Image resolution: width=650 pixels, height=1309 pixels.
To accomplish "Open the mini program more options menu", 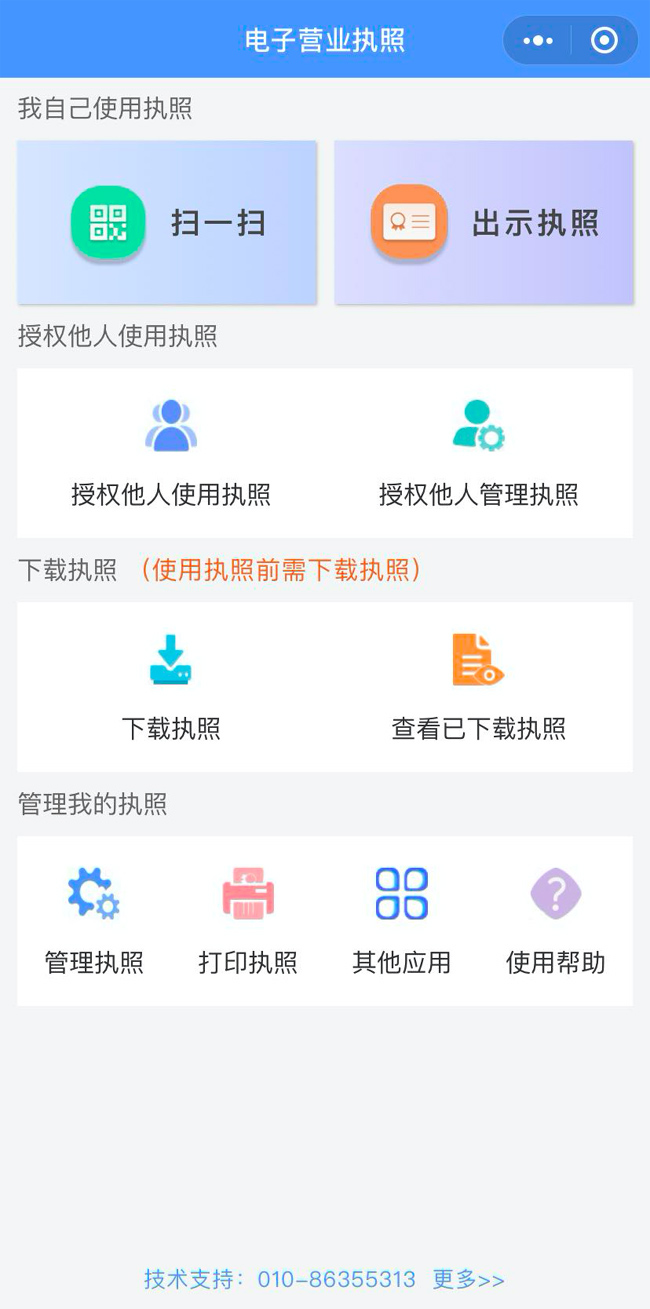I will point(538,41).
